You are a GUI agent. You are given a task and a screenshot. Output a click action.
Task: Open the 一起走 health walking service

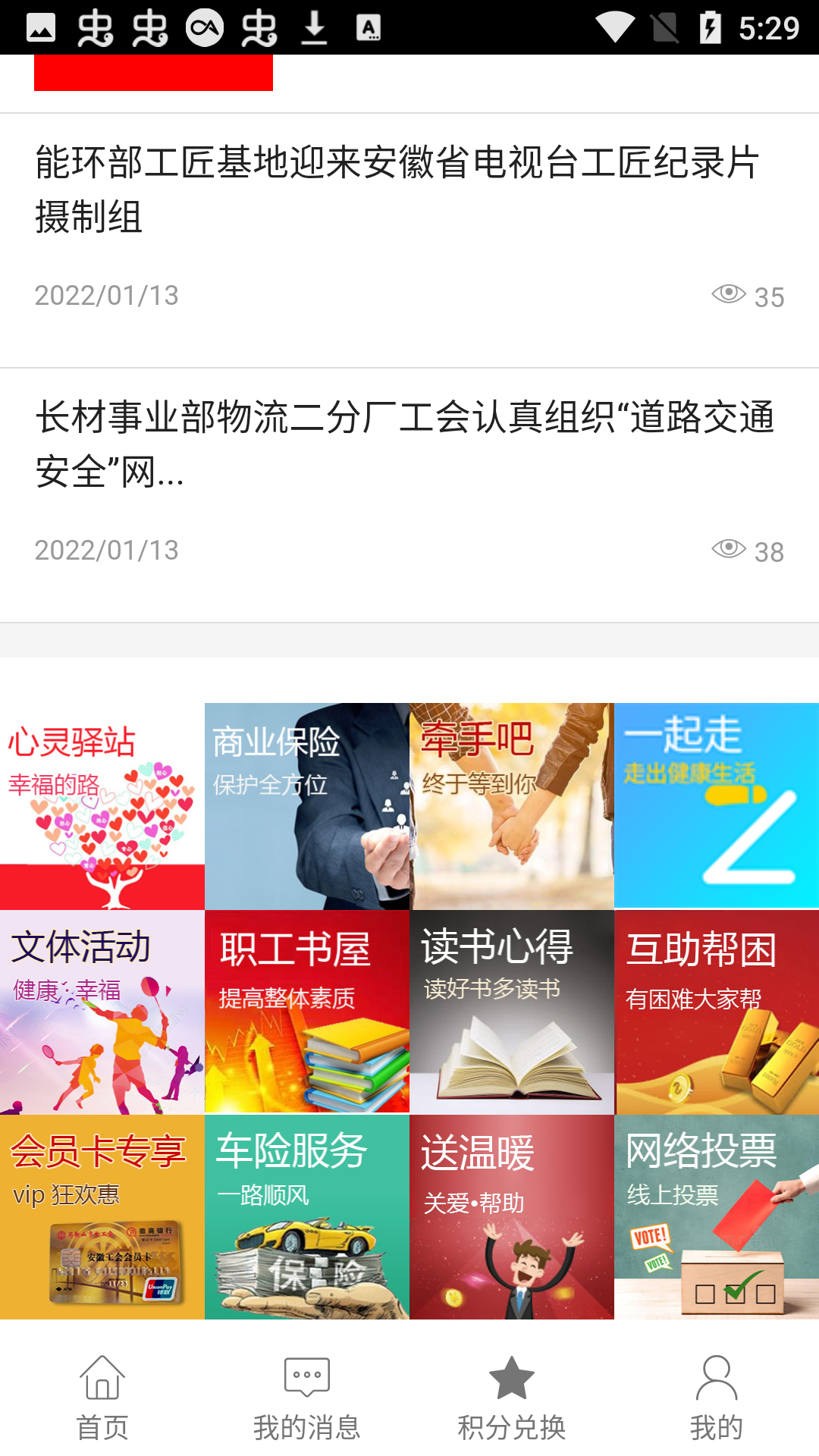click(x=716, y=805)
